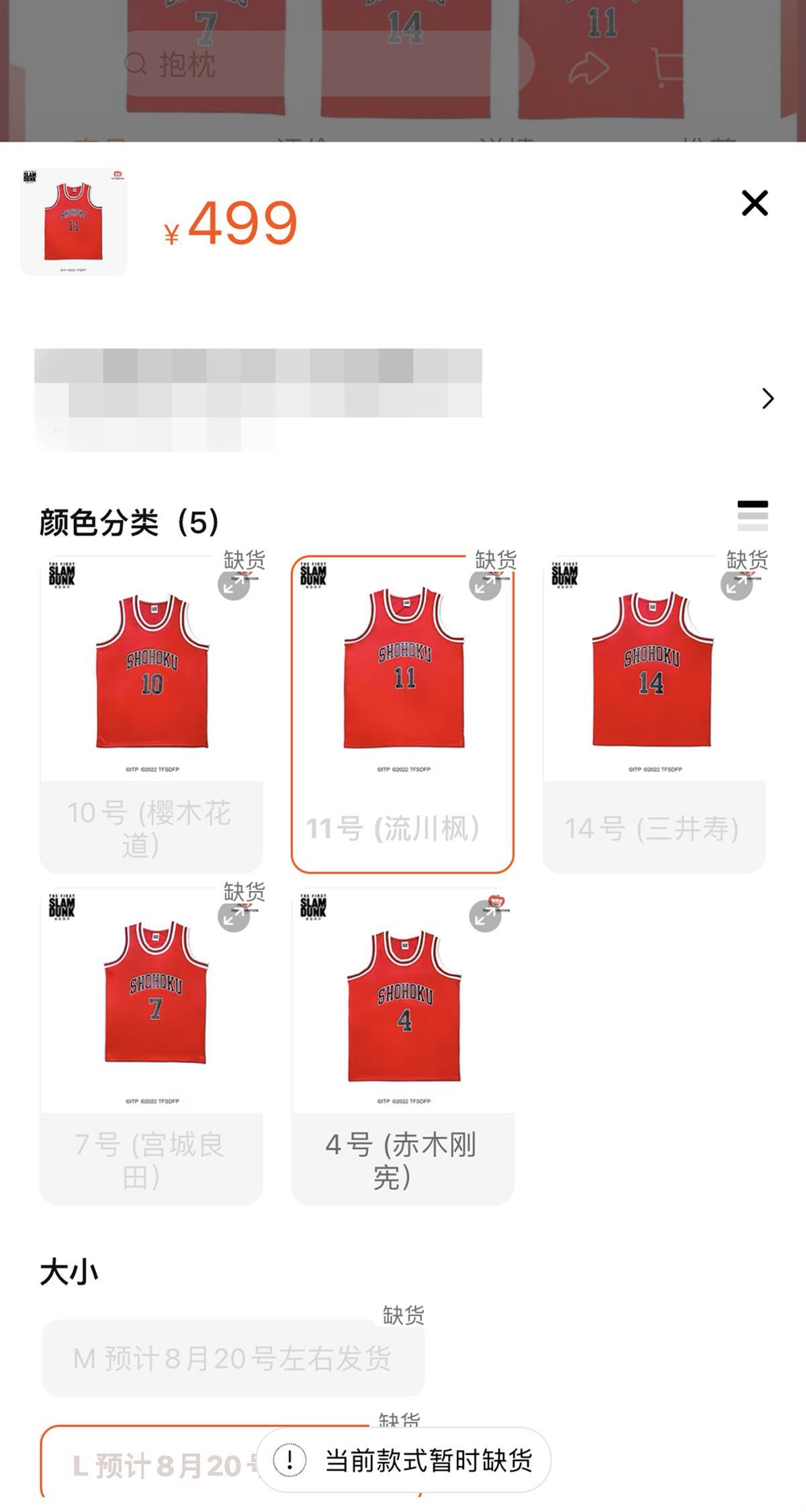Enlarge the 4号 jersey image
The image size is (806, 1512).
(485, 917)
